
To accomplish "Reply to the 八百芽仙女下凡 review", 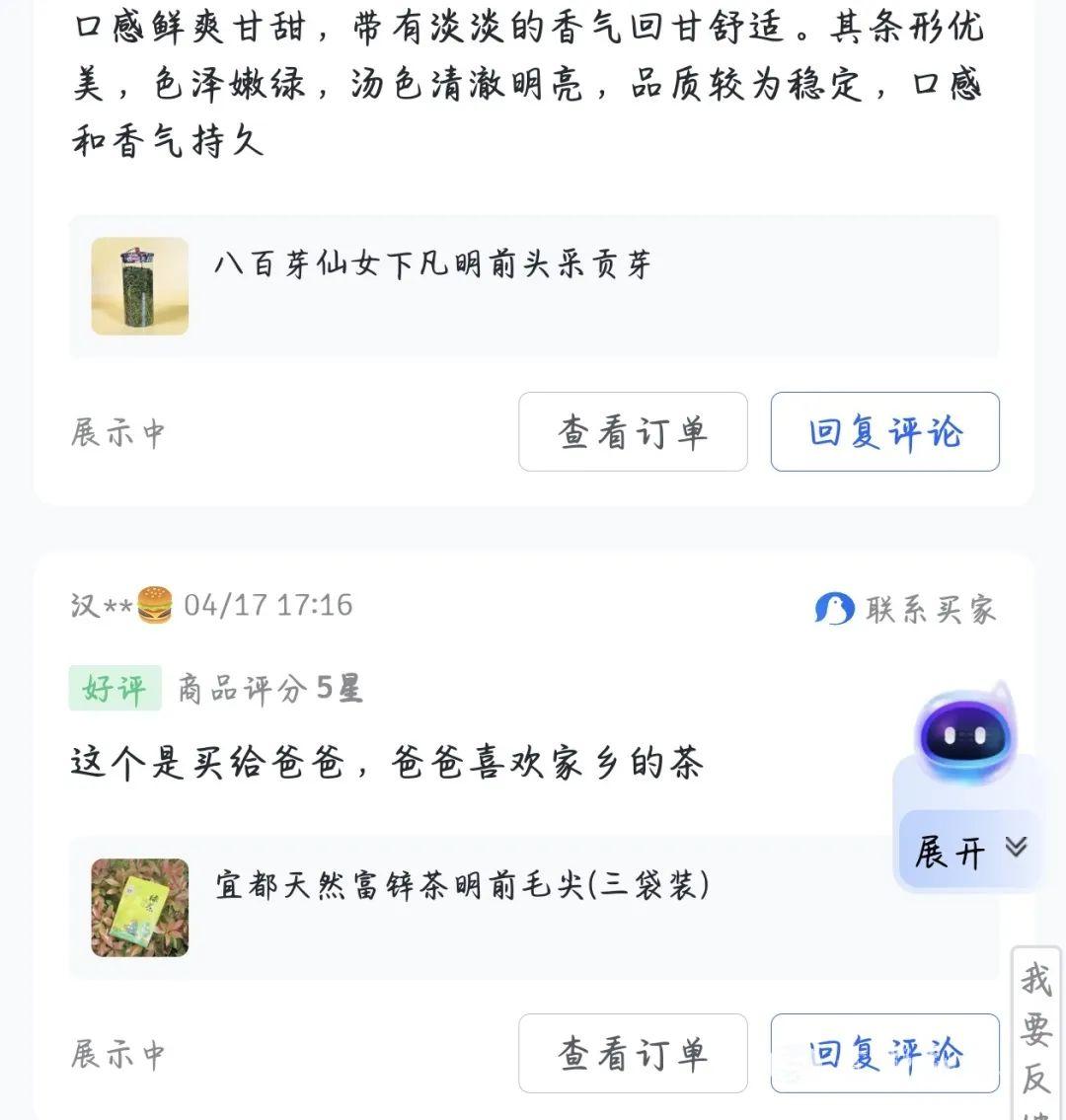I will click(x=884, y=432).
